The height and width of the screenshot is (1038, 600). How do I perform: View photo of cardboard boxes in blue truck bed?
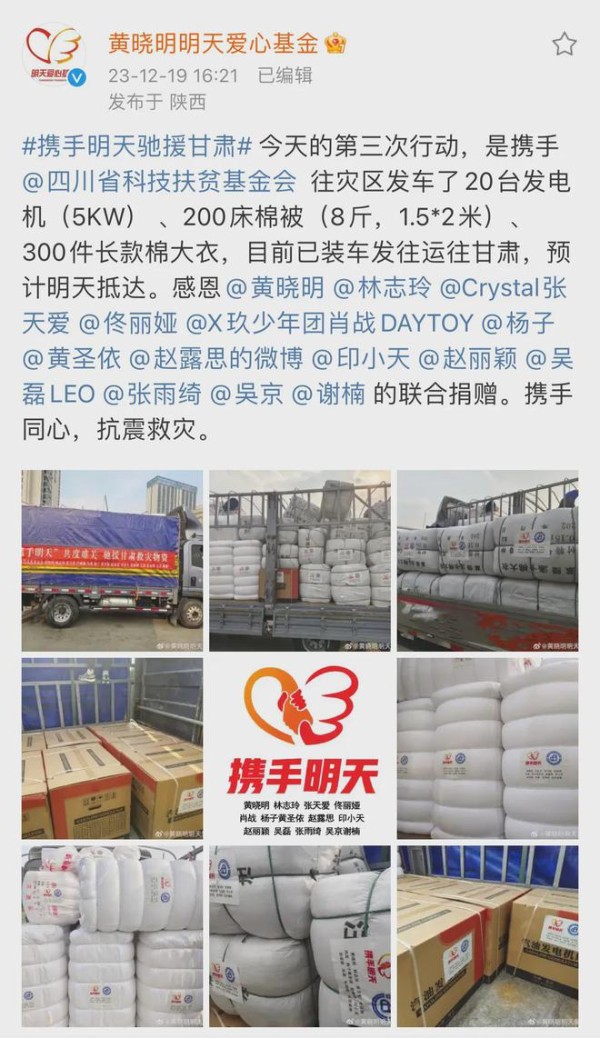coord(113,748)
